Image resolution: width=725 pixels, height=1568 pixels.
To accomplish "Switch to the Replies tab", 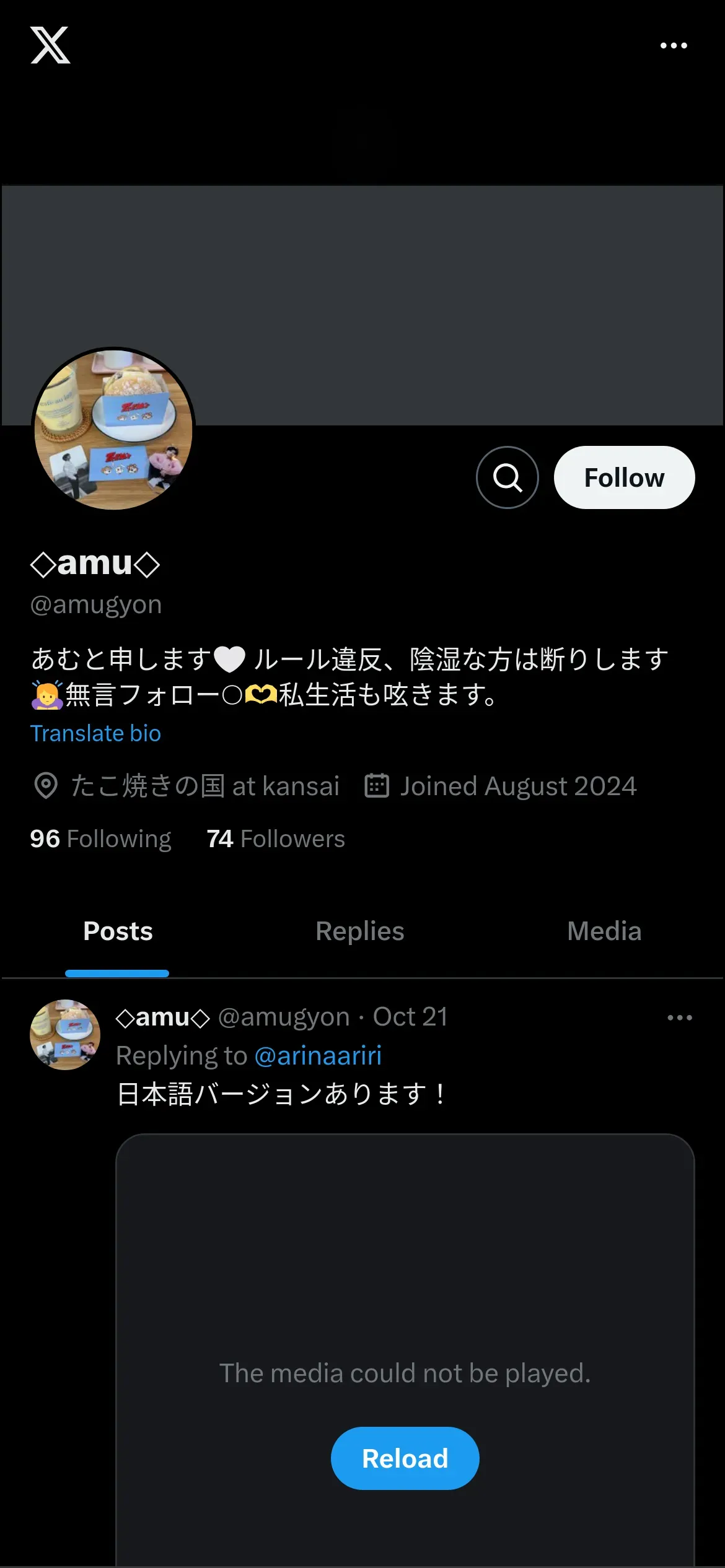I will tap(359, 931).
